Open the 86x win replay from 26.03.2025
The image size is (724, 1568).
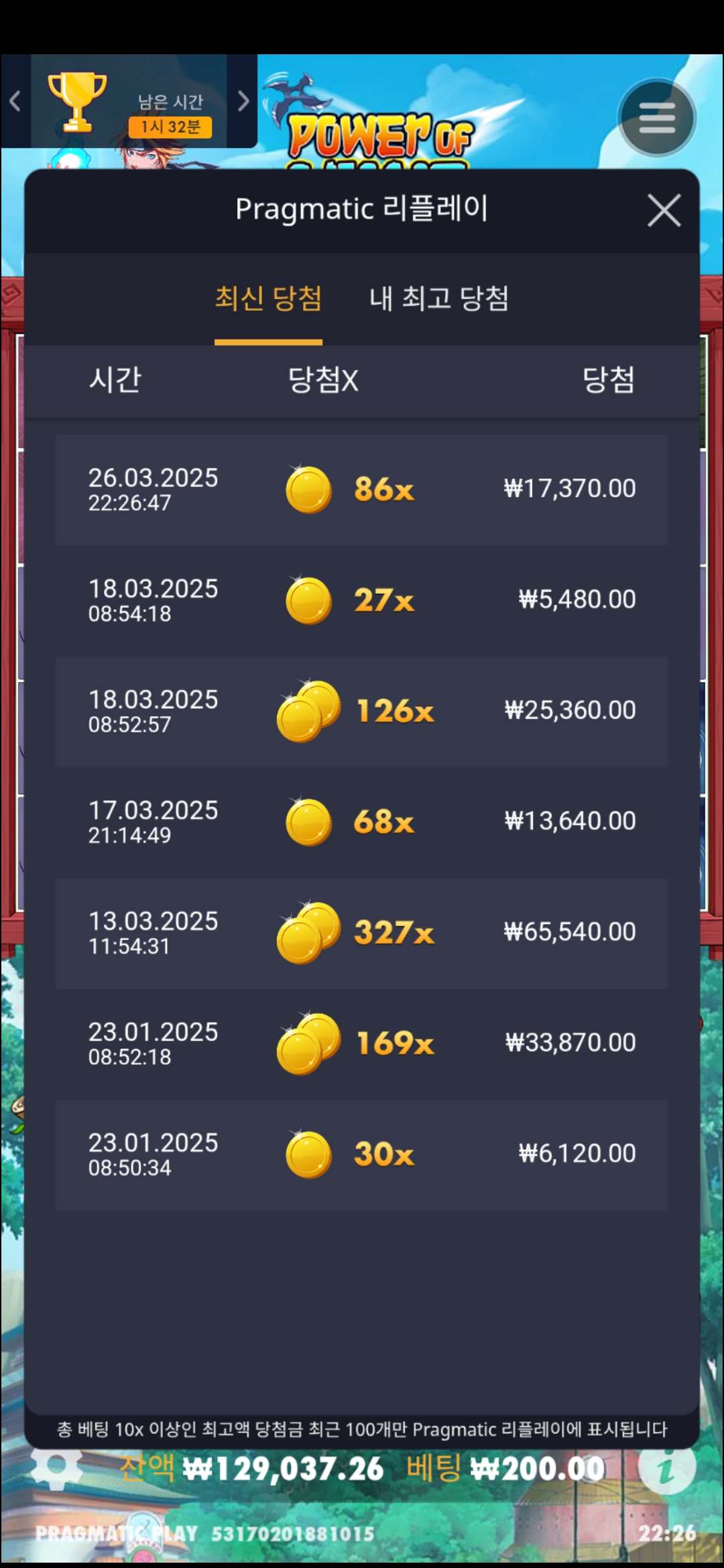coord(362,489)
